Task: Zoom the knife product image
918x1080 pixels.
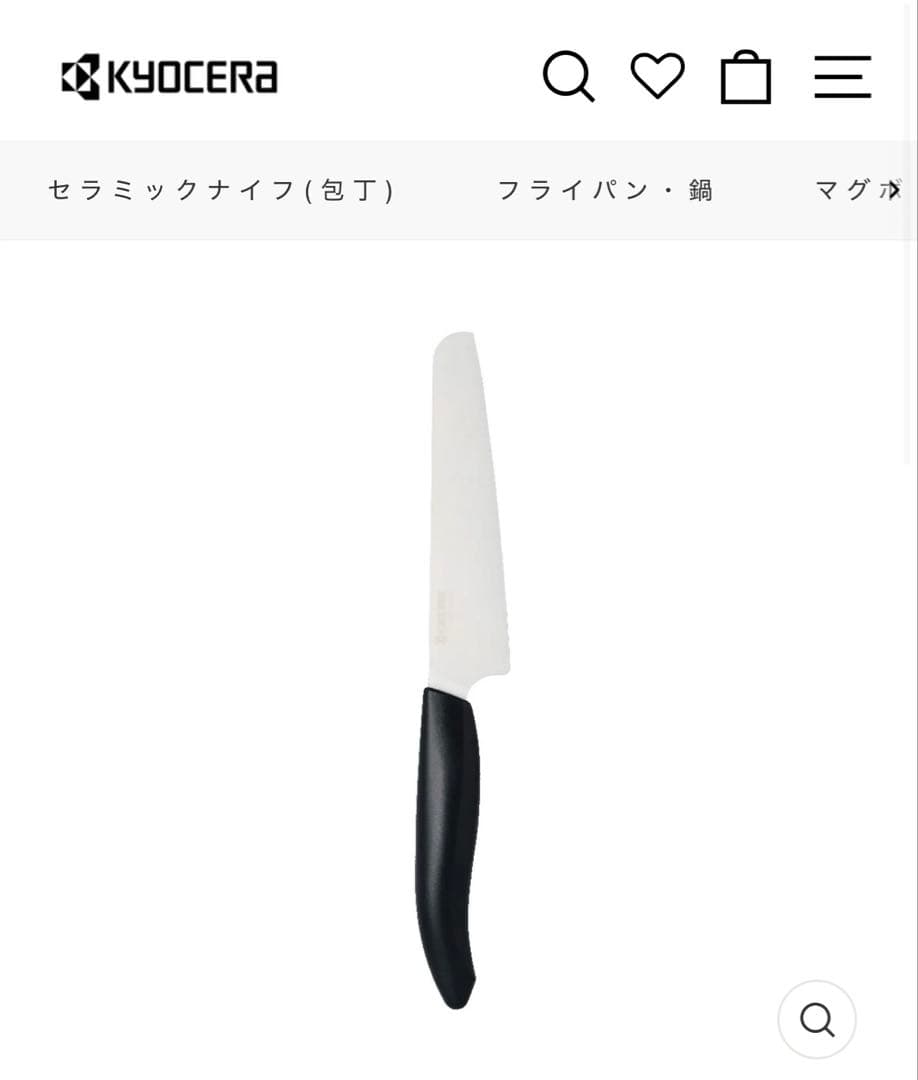Action: tap(817, 1019)
